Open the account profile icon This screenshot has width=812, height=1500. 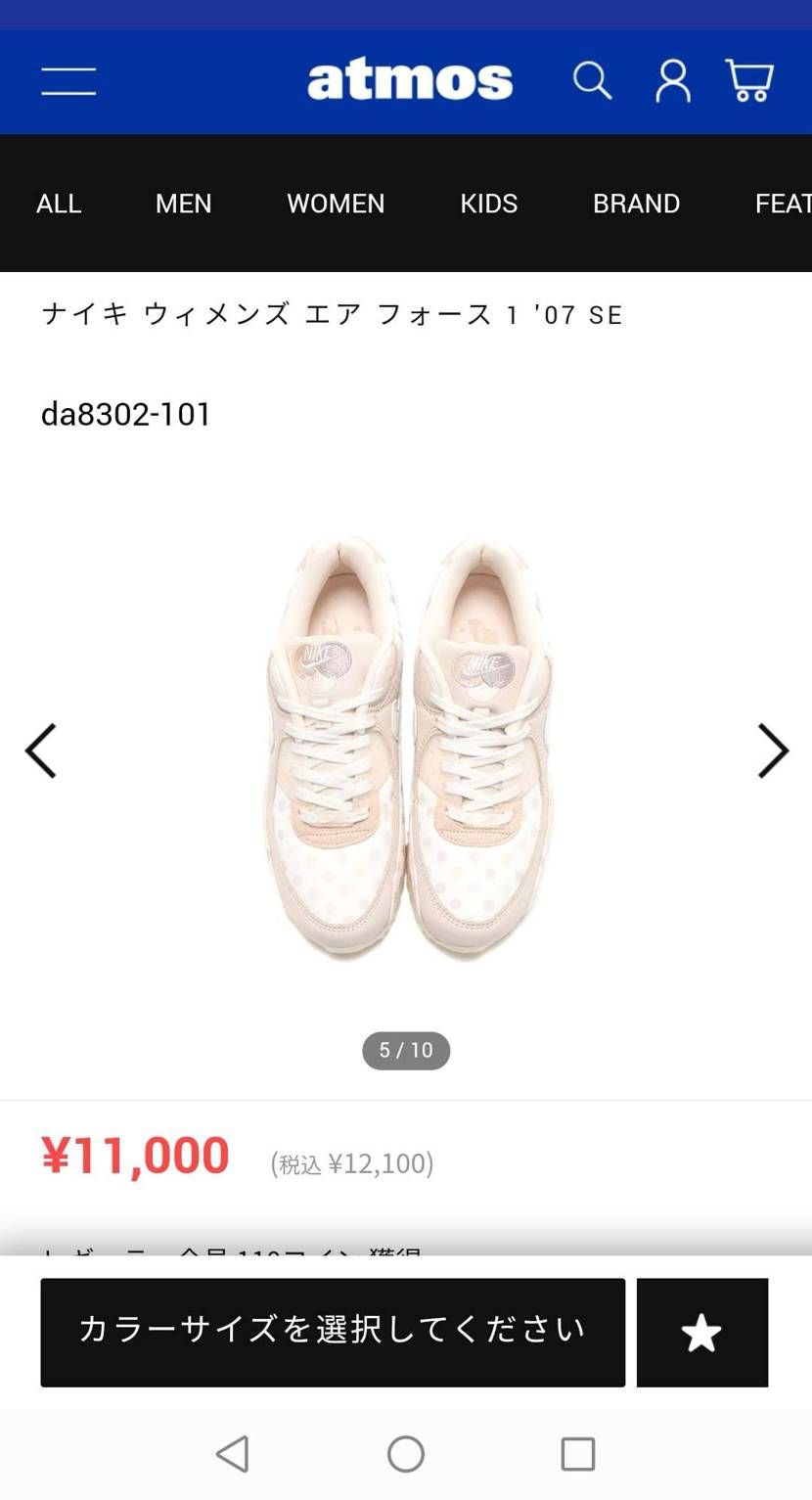(673, 81)
